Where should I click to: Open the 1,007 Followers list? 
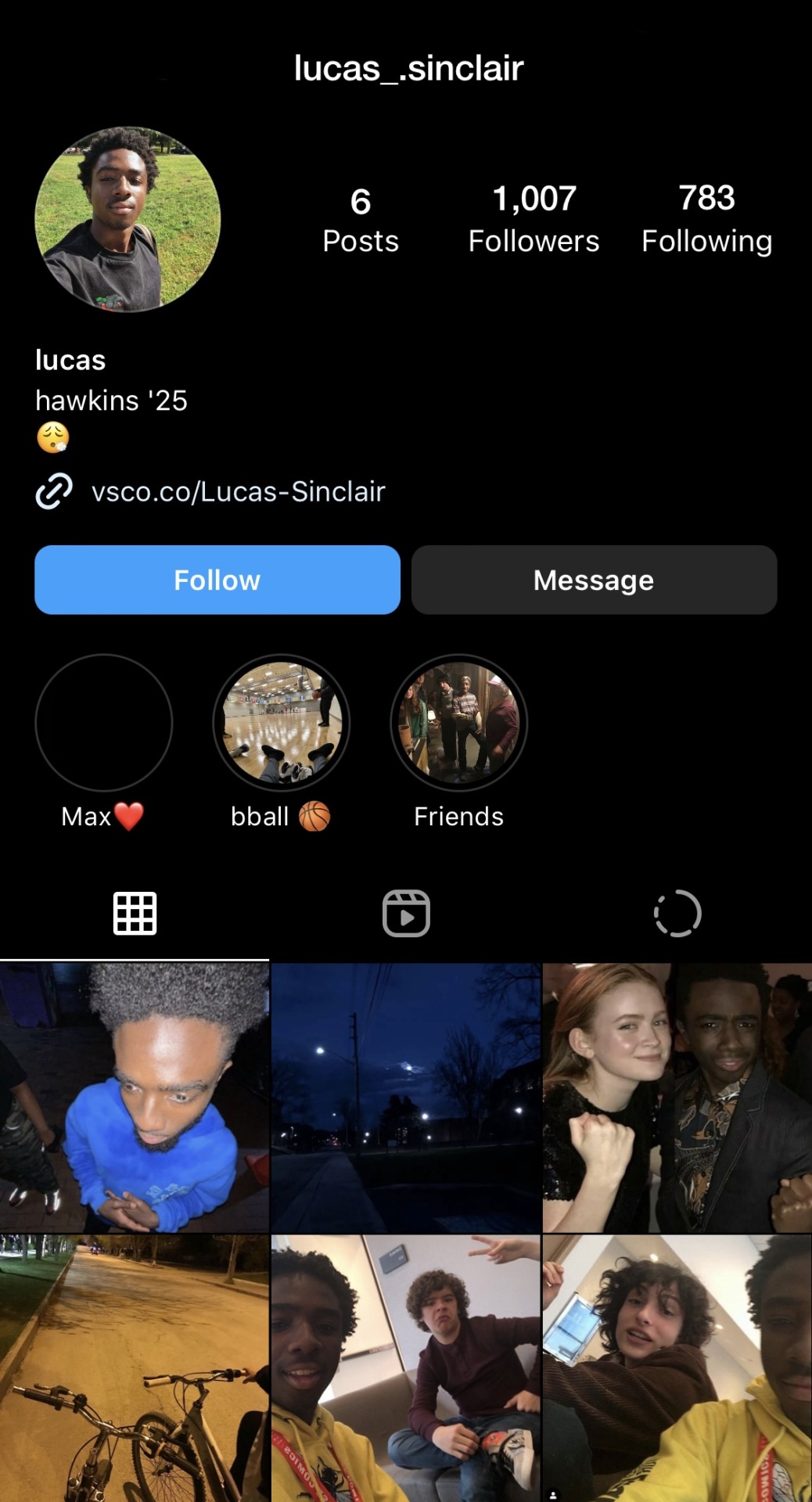[534, 220]
